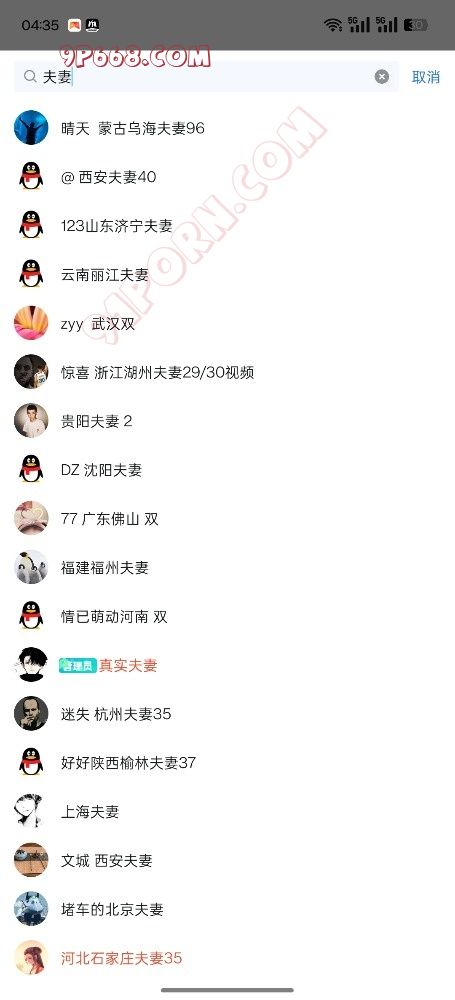The image size is (455, 1000).
Task: Tap the search field containing 夫妻
Action: click(206, 77)
